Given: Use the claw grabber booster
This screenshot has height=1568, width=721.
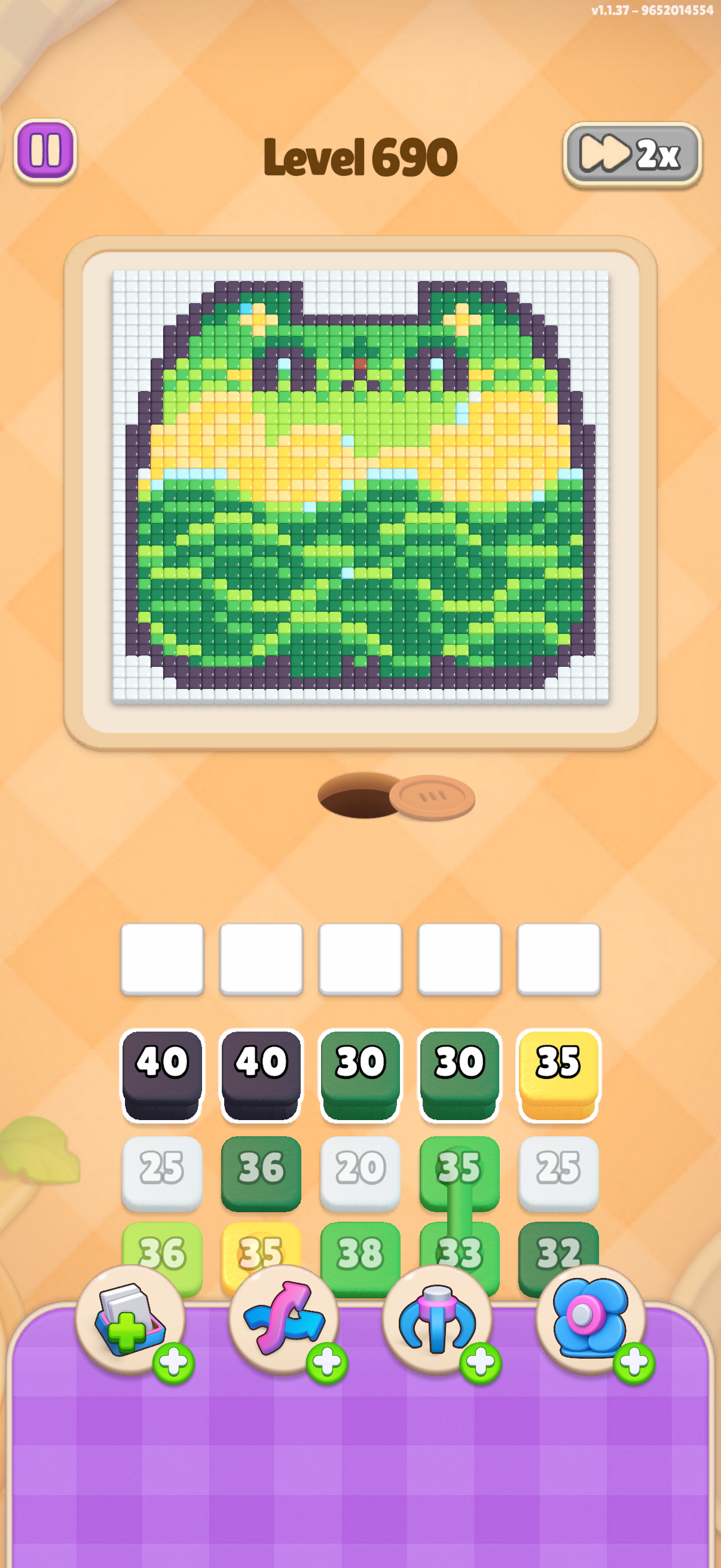Looking at the screenshot, I should [437, 1320].
